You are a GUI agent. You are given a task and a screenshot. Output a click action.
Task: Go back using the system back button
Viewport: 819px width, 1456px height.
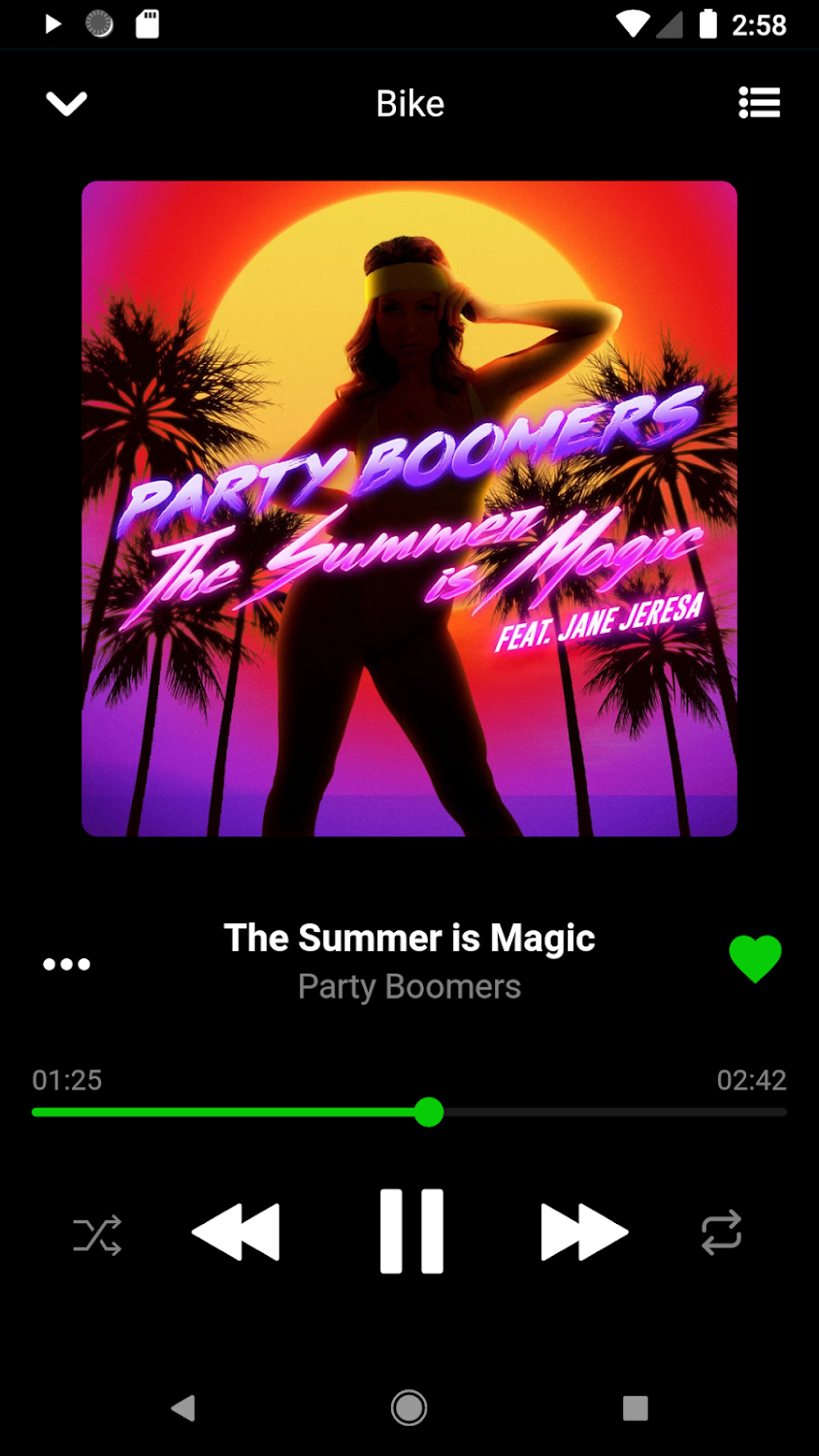point(182,1407)
